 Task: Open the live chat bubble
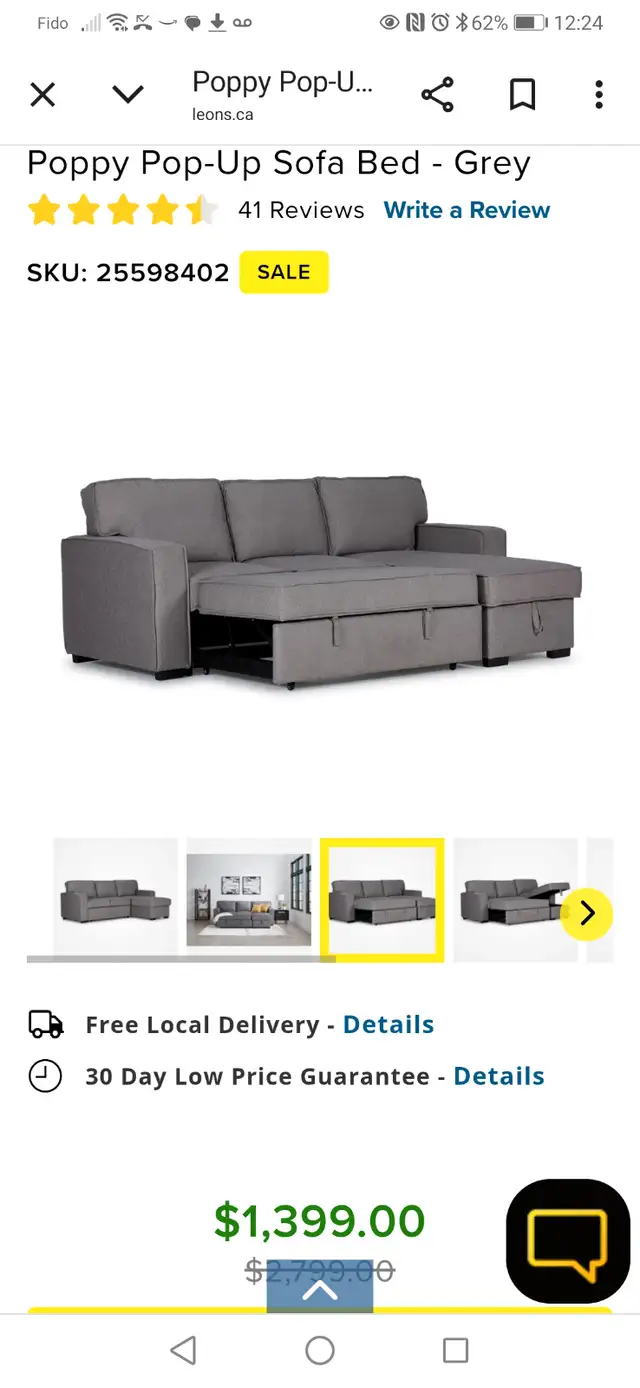tap(568, 1241)
